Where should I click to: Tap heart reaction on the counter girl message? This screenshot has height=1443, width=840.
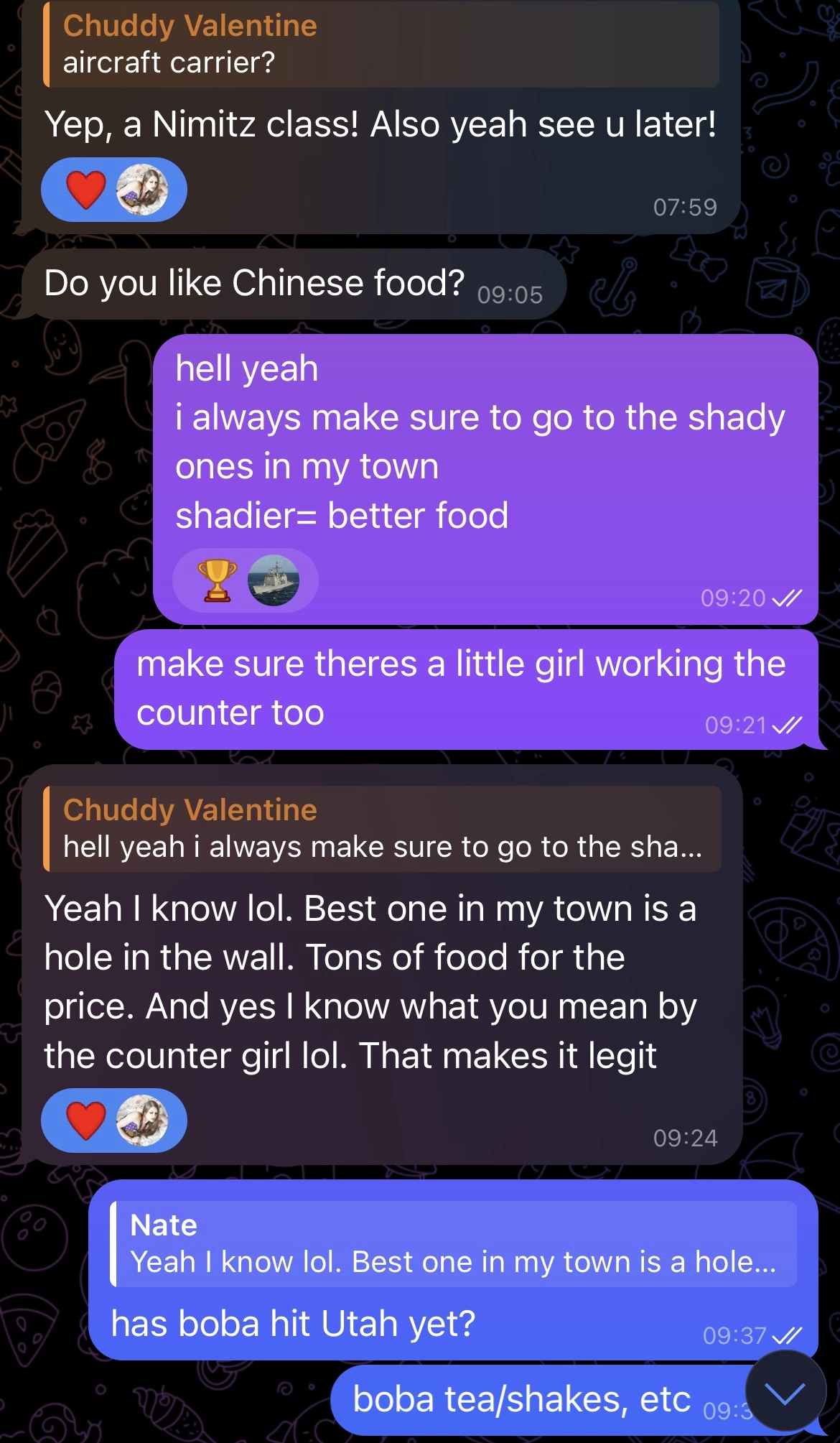coord(114,1120)
